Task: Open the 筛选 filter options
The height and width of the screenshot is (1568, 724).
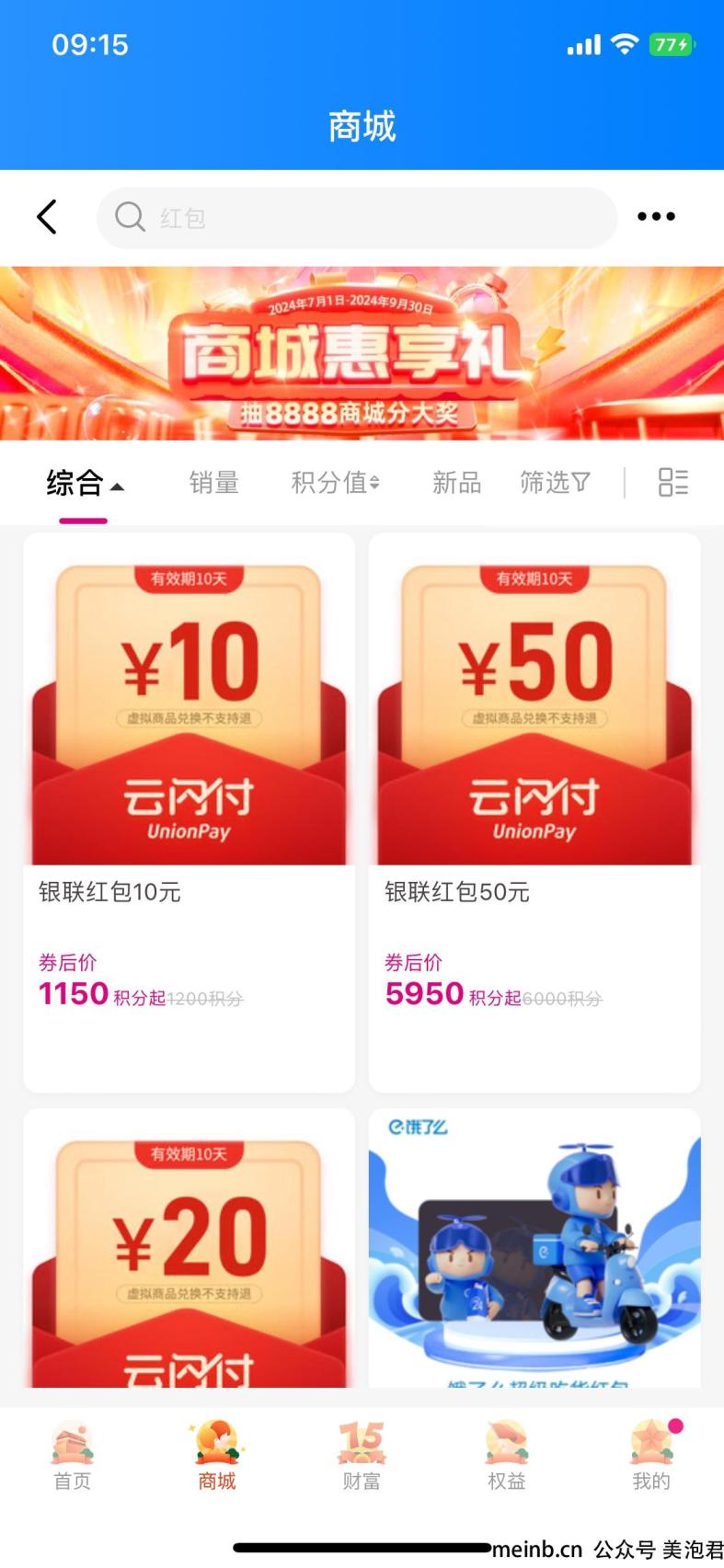Action: click(x=555, y=483)
